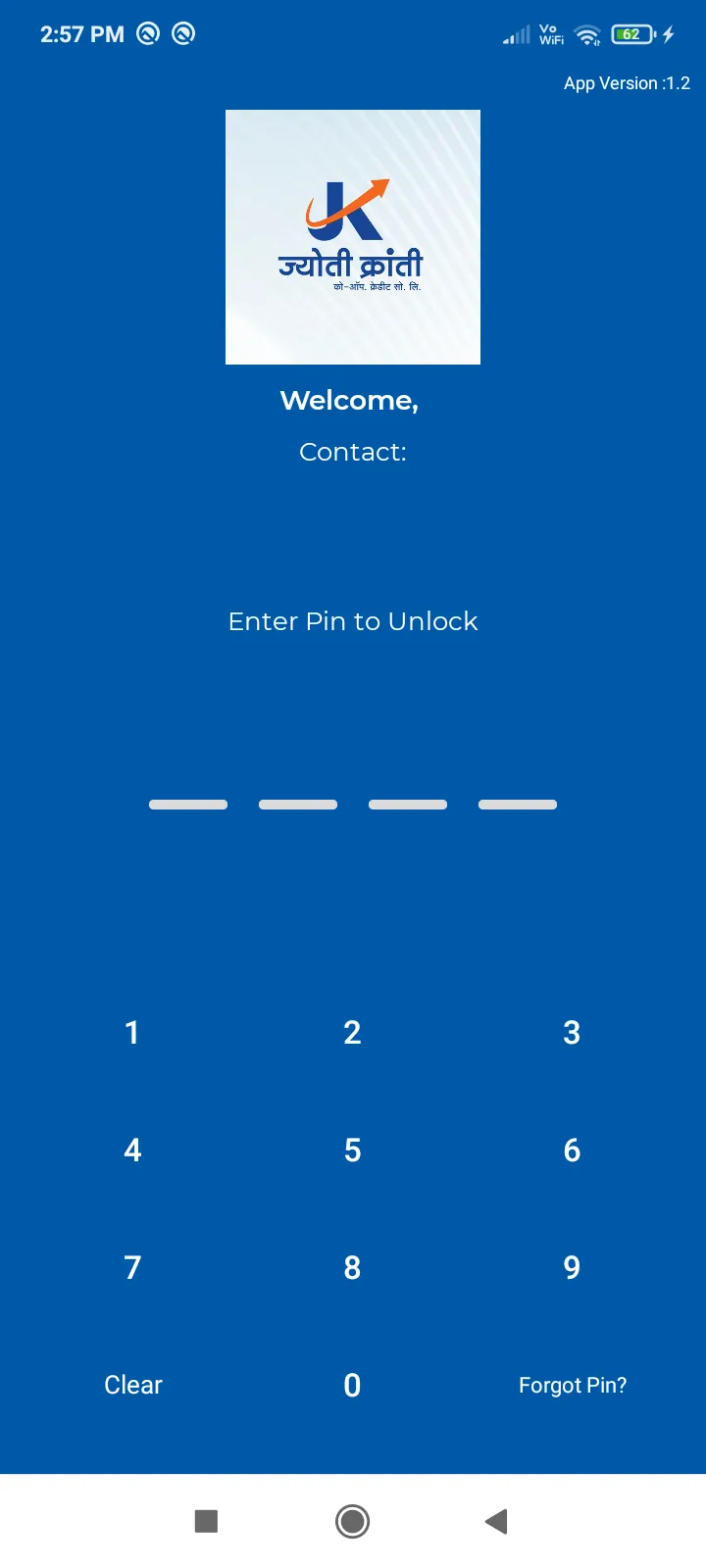Enter digit 9 on the PIN pad

[572, 1267]
